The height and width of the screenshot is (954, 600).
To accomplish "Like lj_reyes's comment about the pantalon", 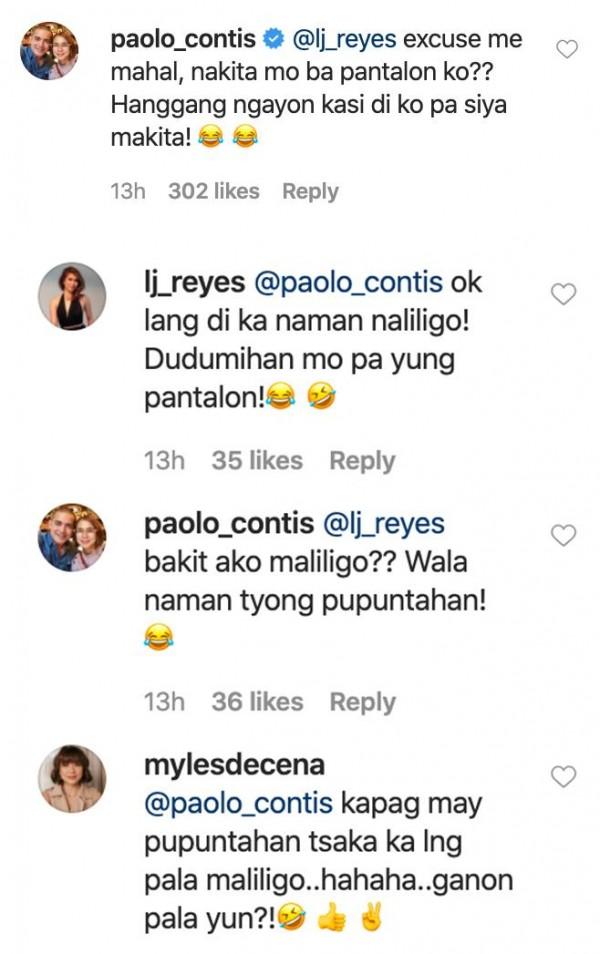I will coord(565,293).
